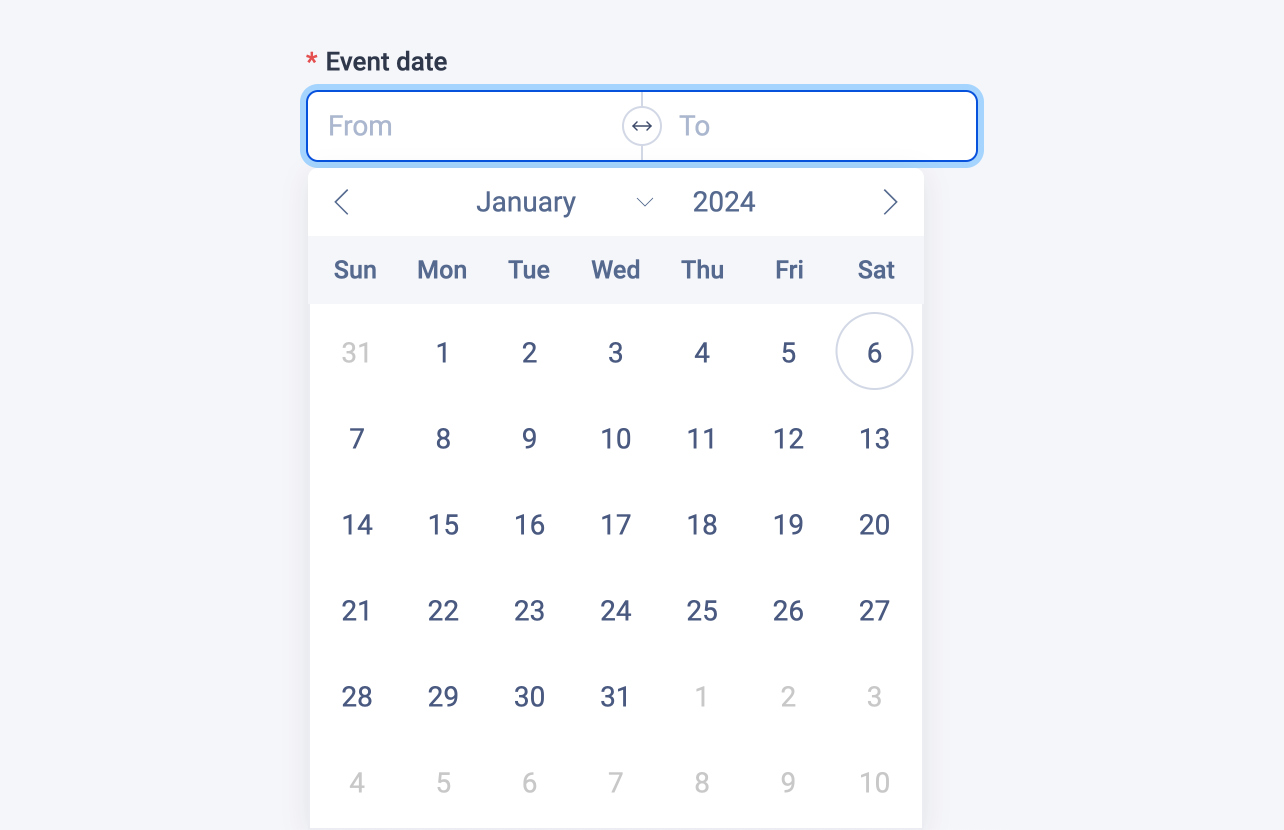Choose January 10
The height and width of the screenshot is (830, 1284).
point(616,439)
